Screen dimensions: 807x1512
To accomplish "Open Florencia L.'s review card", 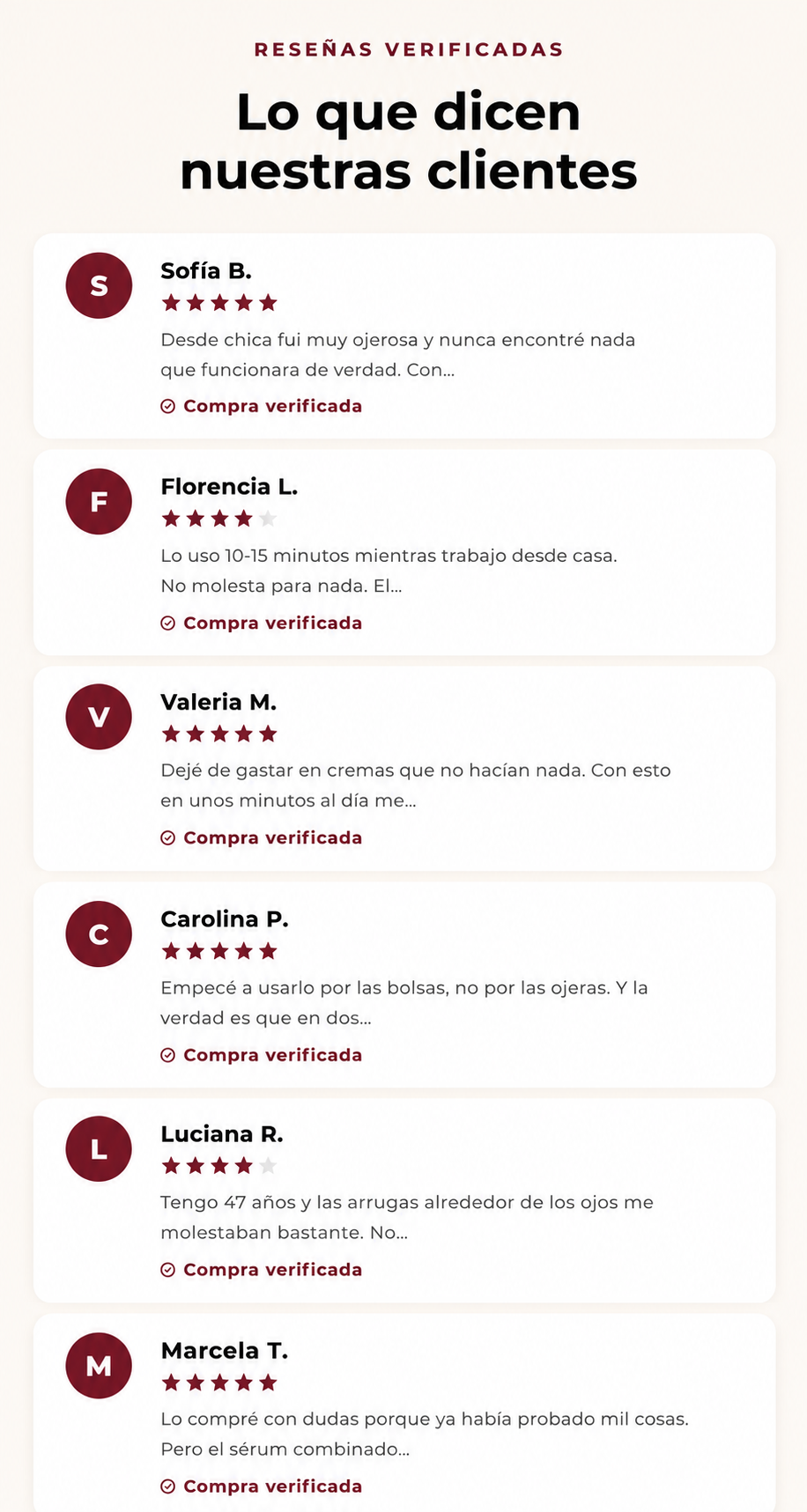I will [404, 552].
